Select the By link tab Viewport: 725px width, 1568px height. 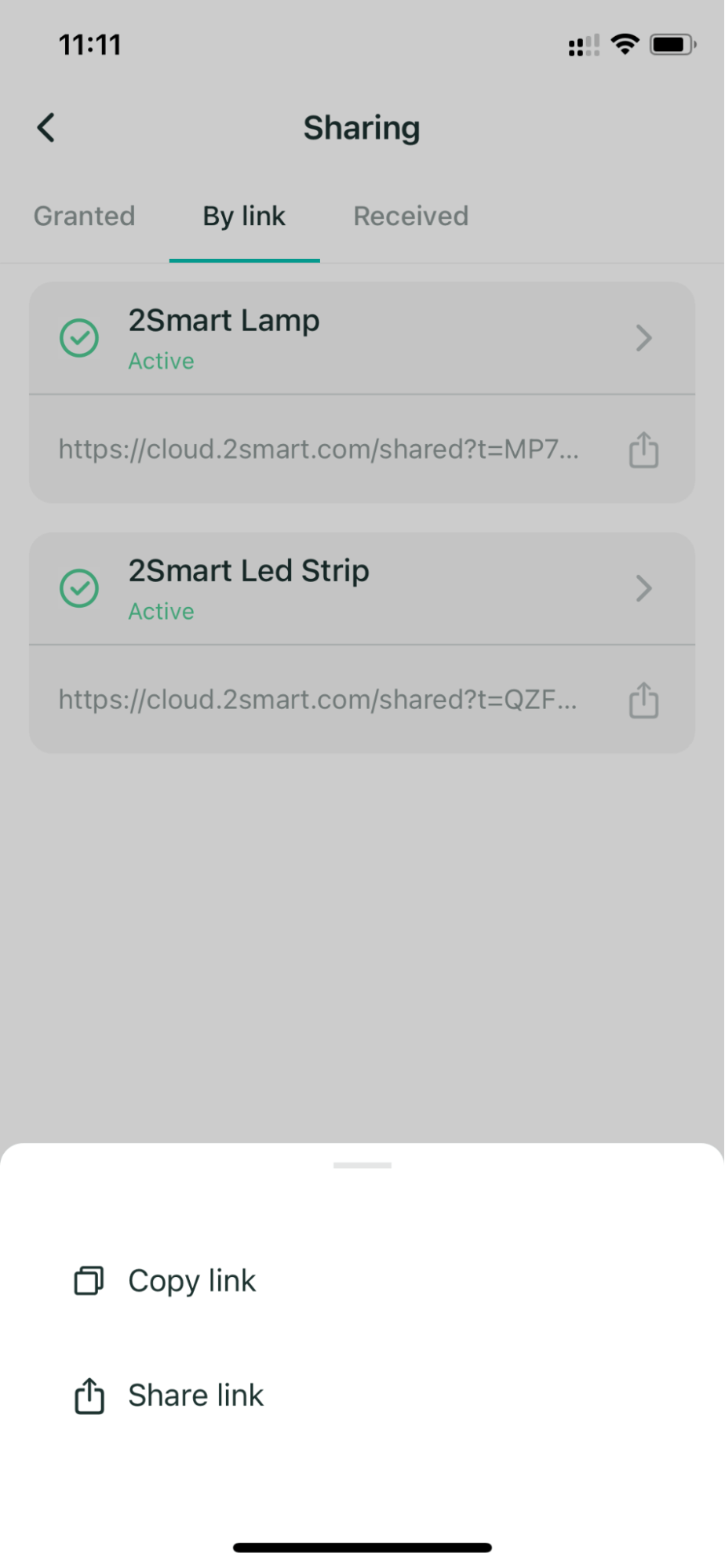tap(244, 216)
